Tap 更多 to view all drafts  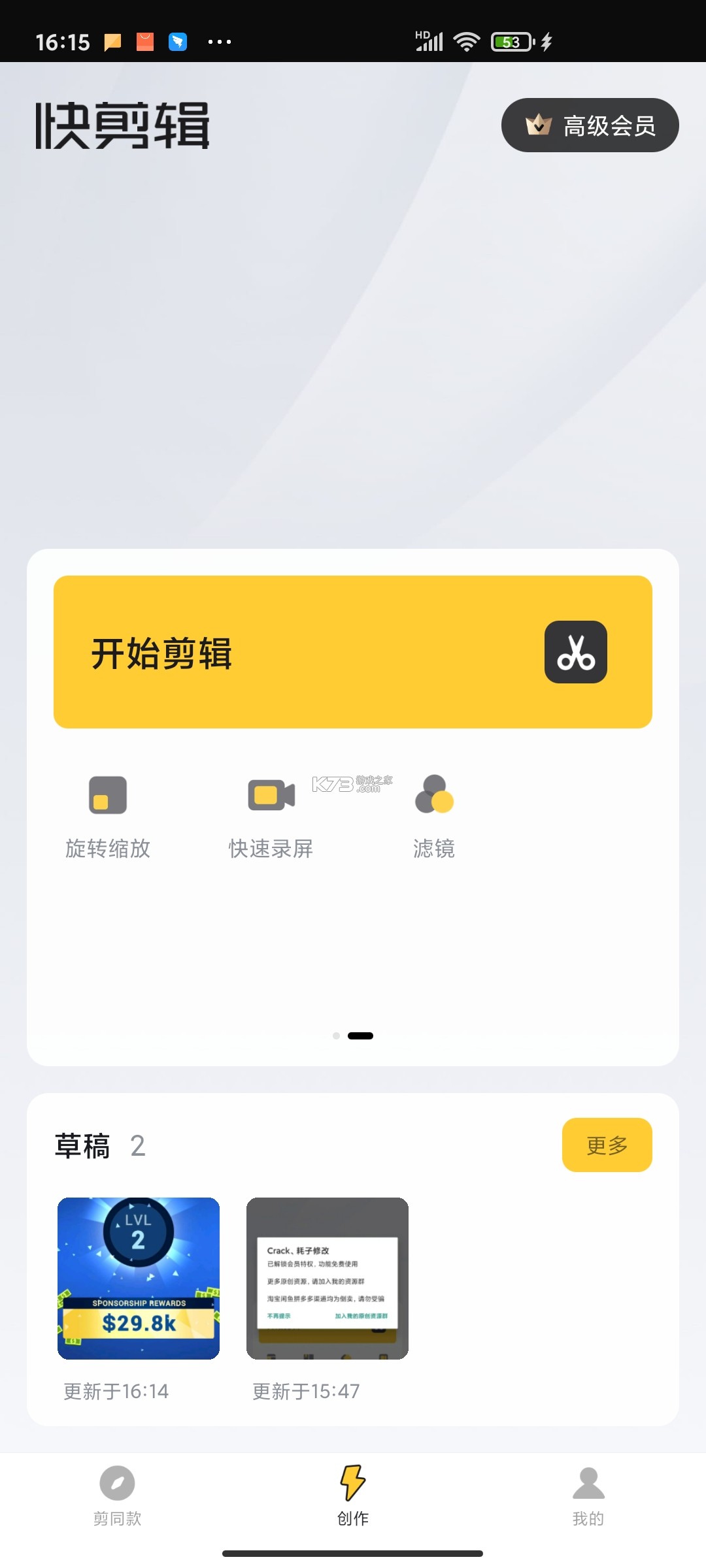click(607, 1145)
